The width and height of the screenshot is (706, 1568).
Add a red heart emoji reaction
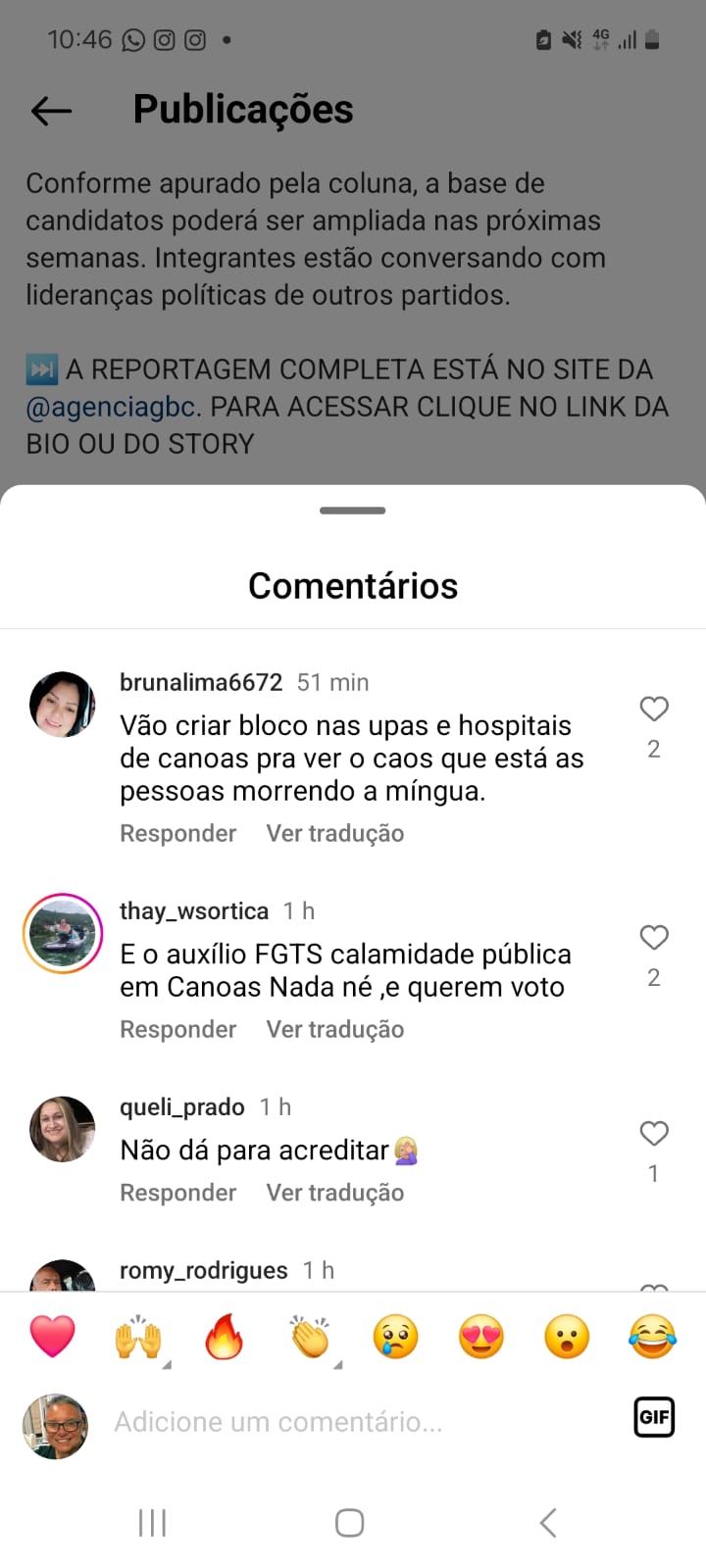pos(53,1337)
